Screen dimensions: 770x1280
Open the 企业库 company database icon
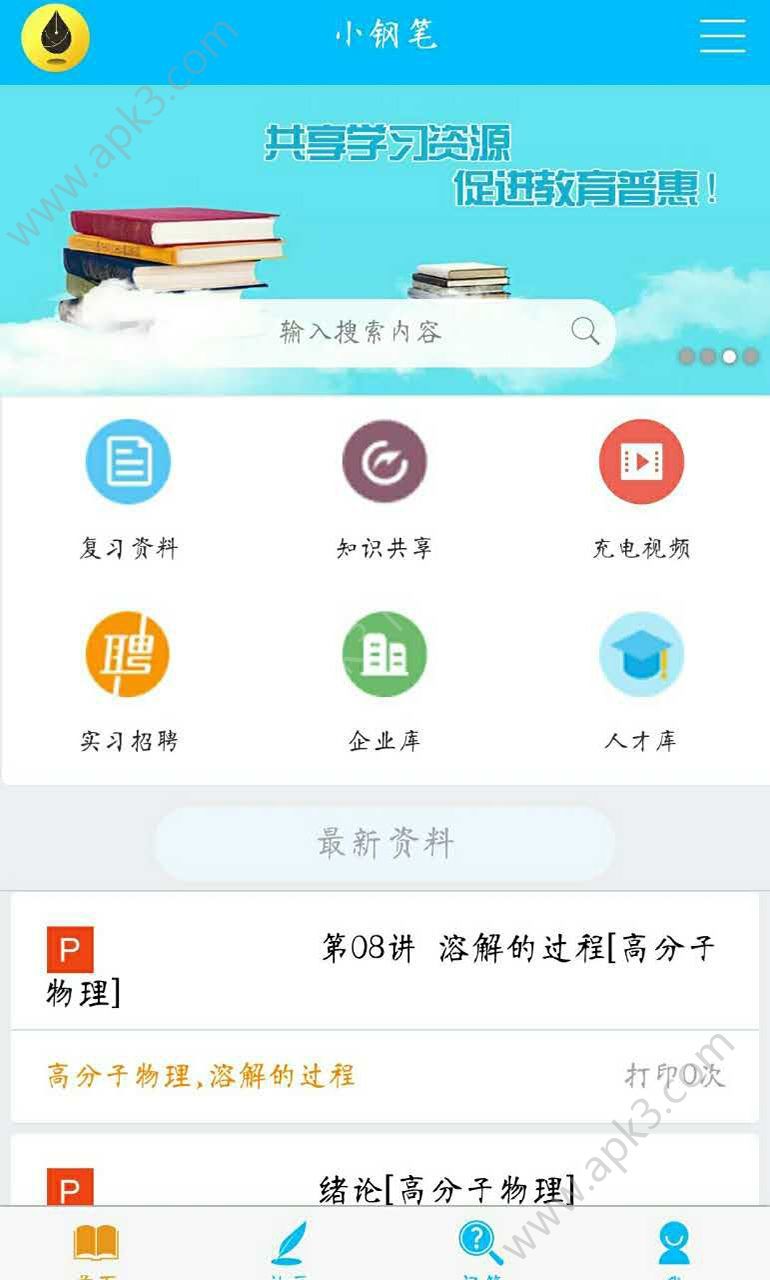click(385, 655)
